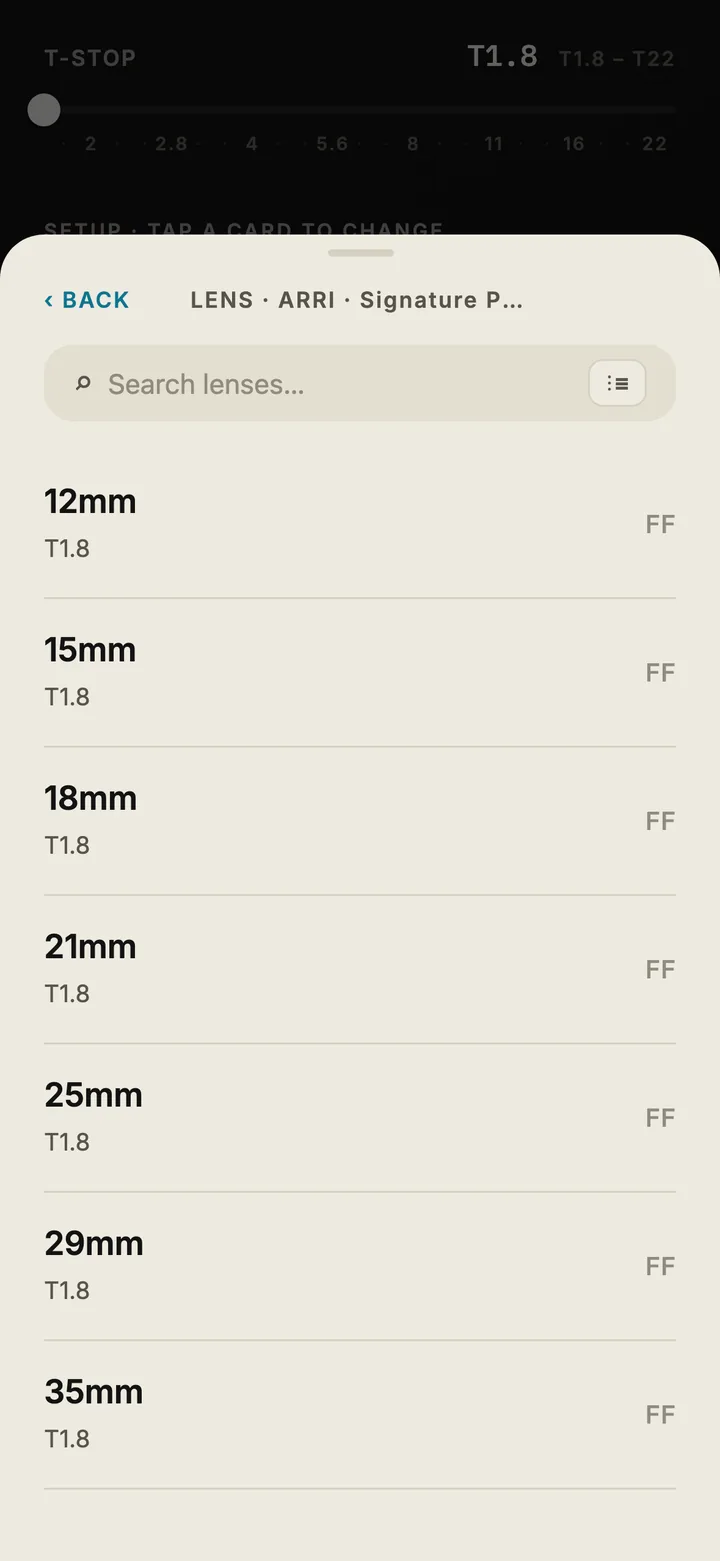The height and width of the screenshot is (1561, 720).
Task: Toggle the list view icon in search bar
Action: tap(617, 383)
